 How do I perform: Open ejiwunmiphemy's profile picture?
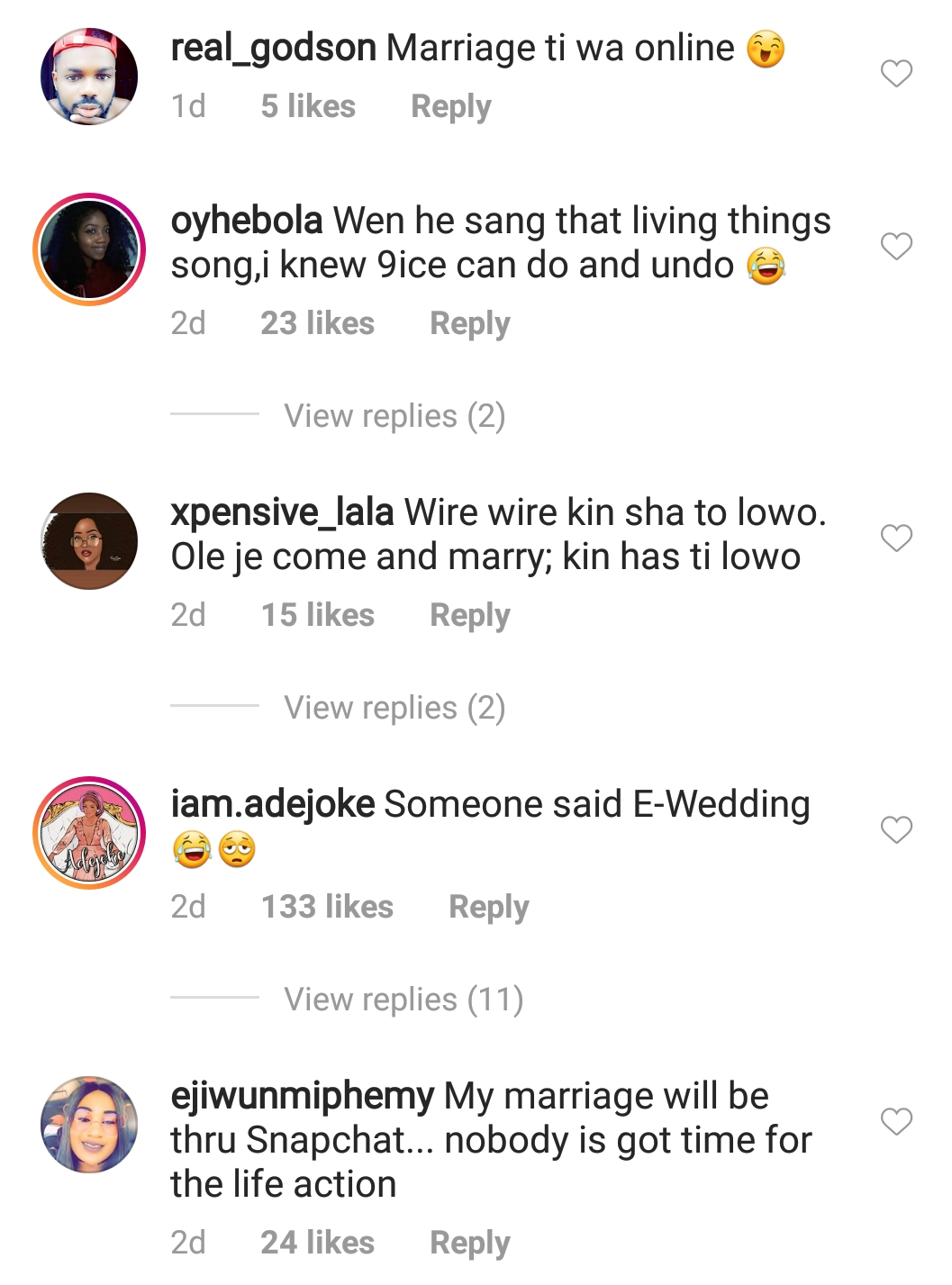click(x=89, y=1125)
